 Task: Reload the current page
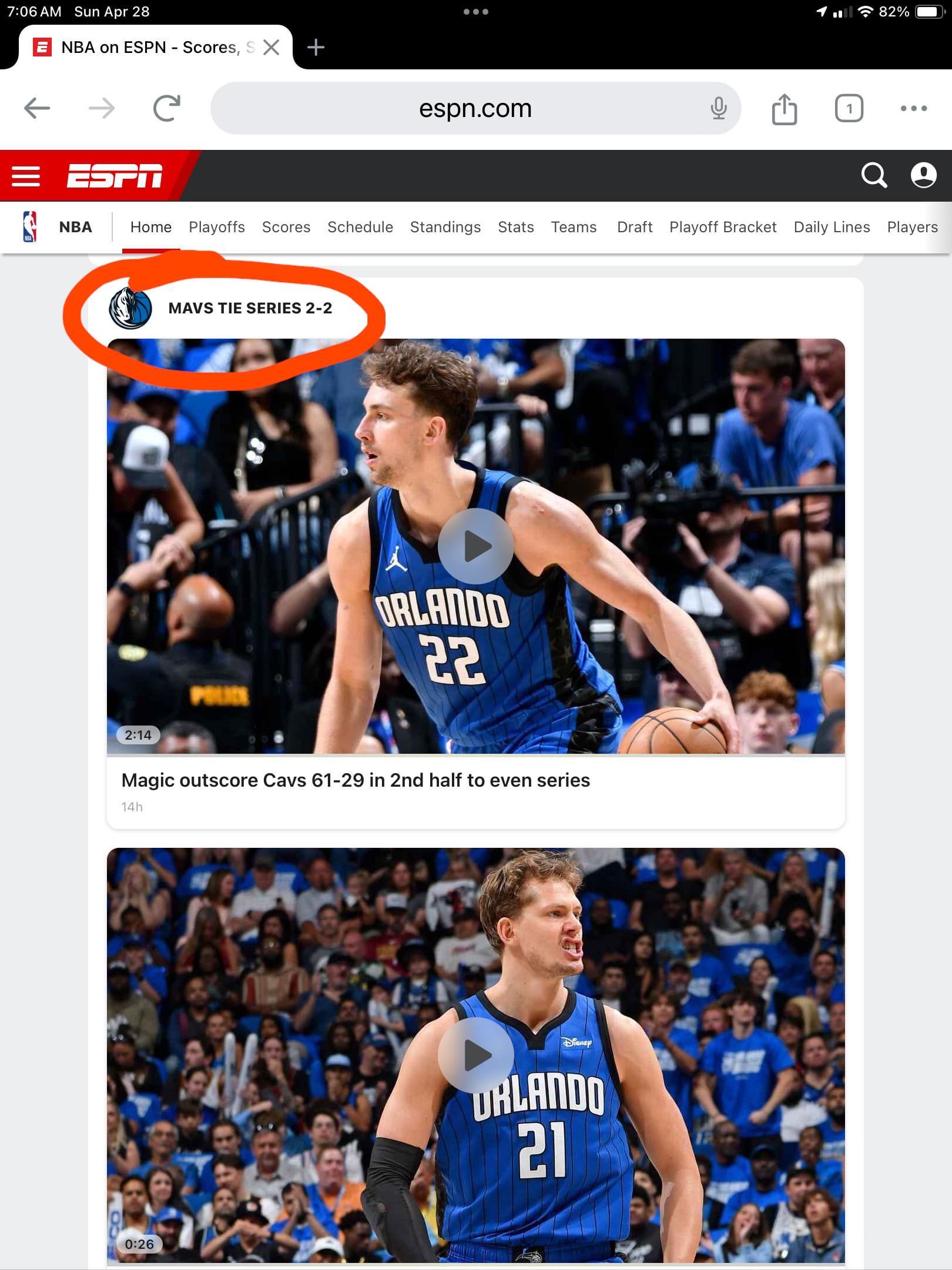click(167, 108)
